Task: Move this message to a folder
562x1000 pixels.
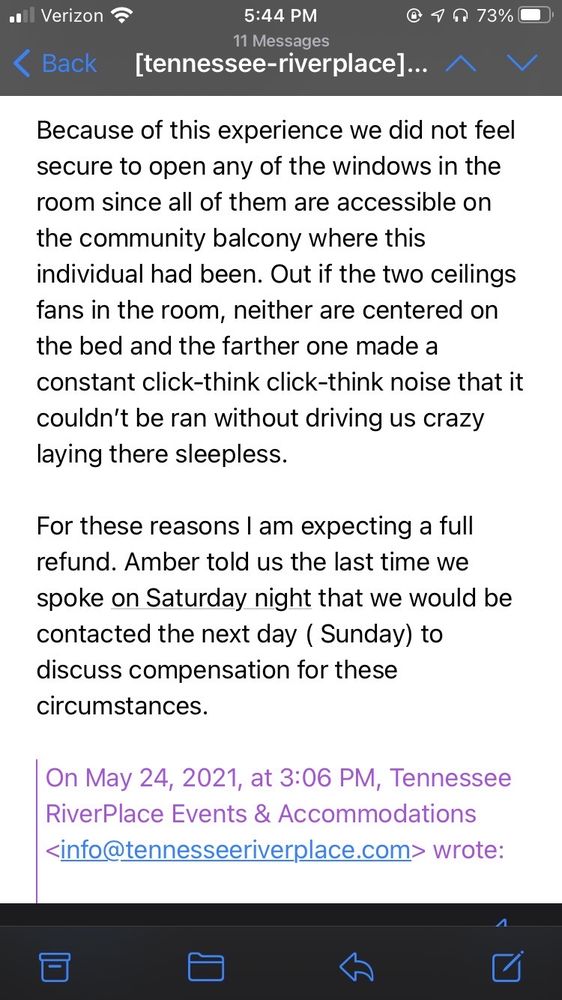Action: [205, 966]
